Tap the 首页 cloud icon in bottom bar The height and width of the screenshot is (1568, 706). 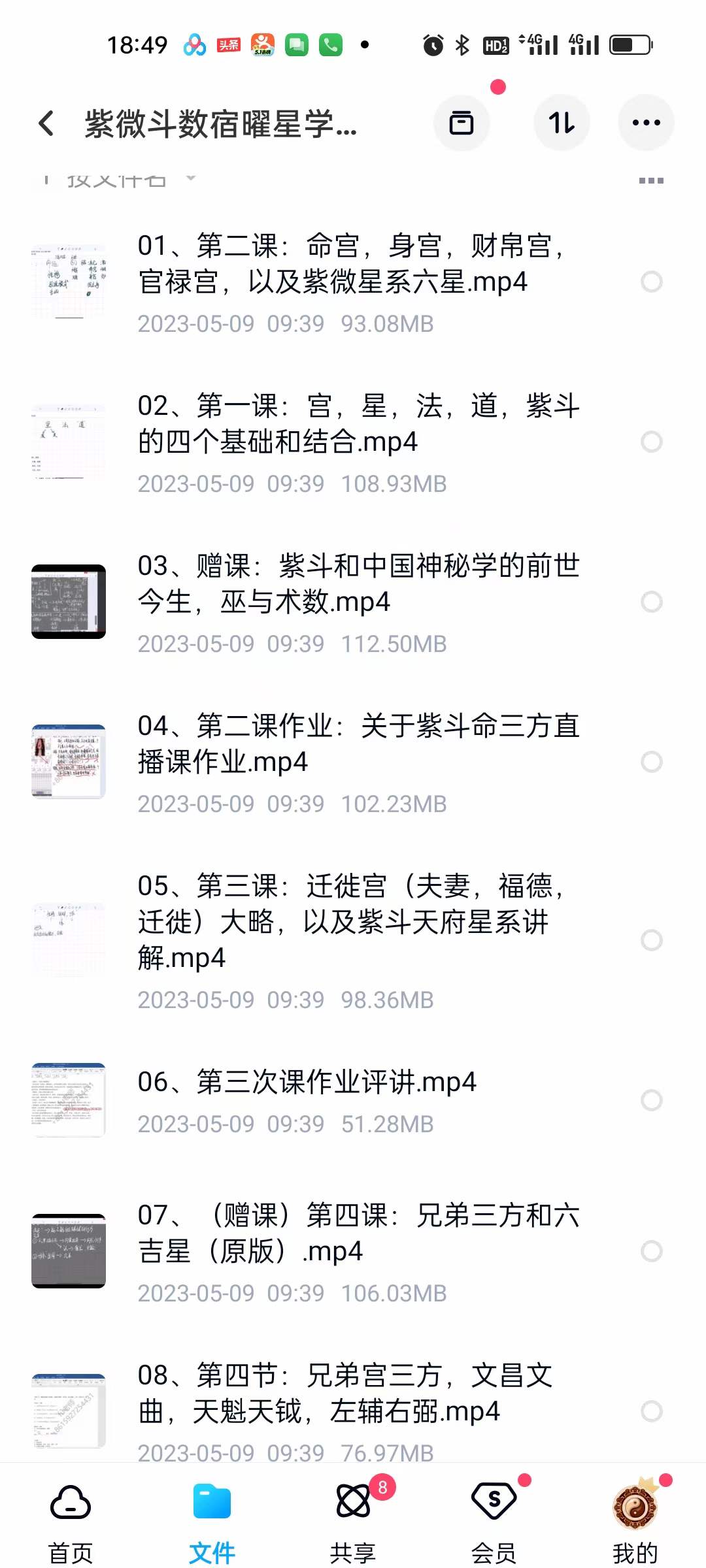click(x=70, y=1504)
